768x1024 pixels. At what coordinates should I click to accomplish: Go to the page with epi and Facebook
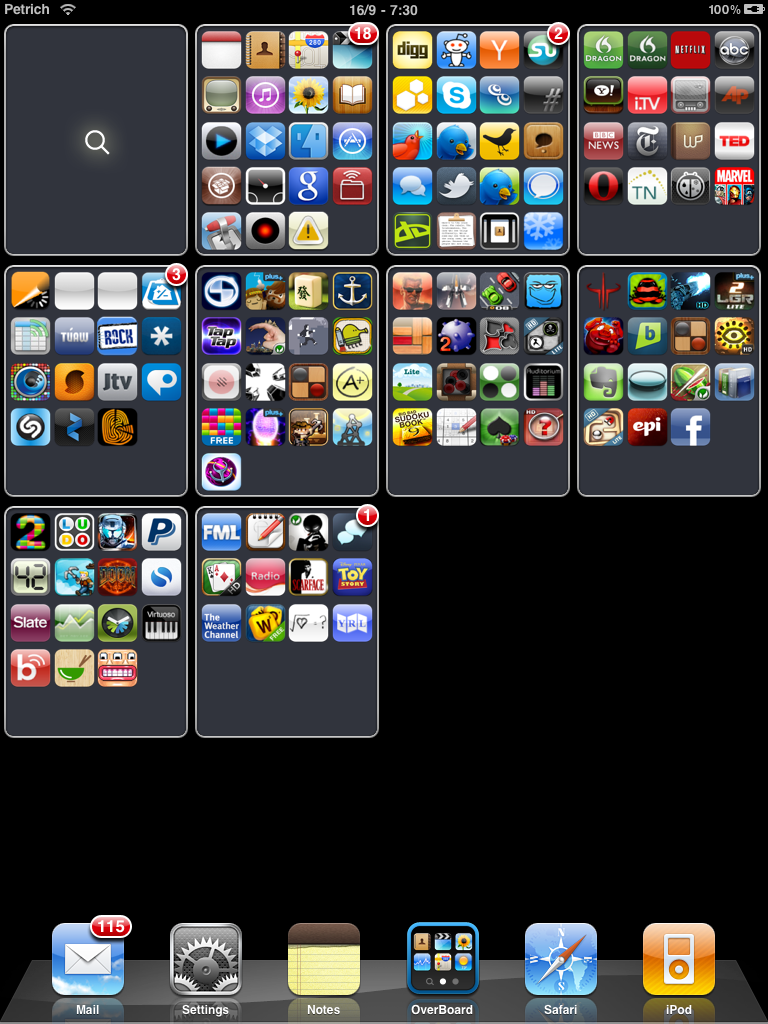click(x=668, y=381)
